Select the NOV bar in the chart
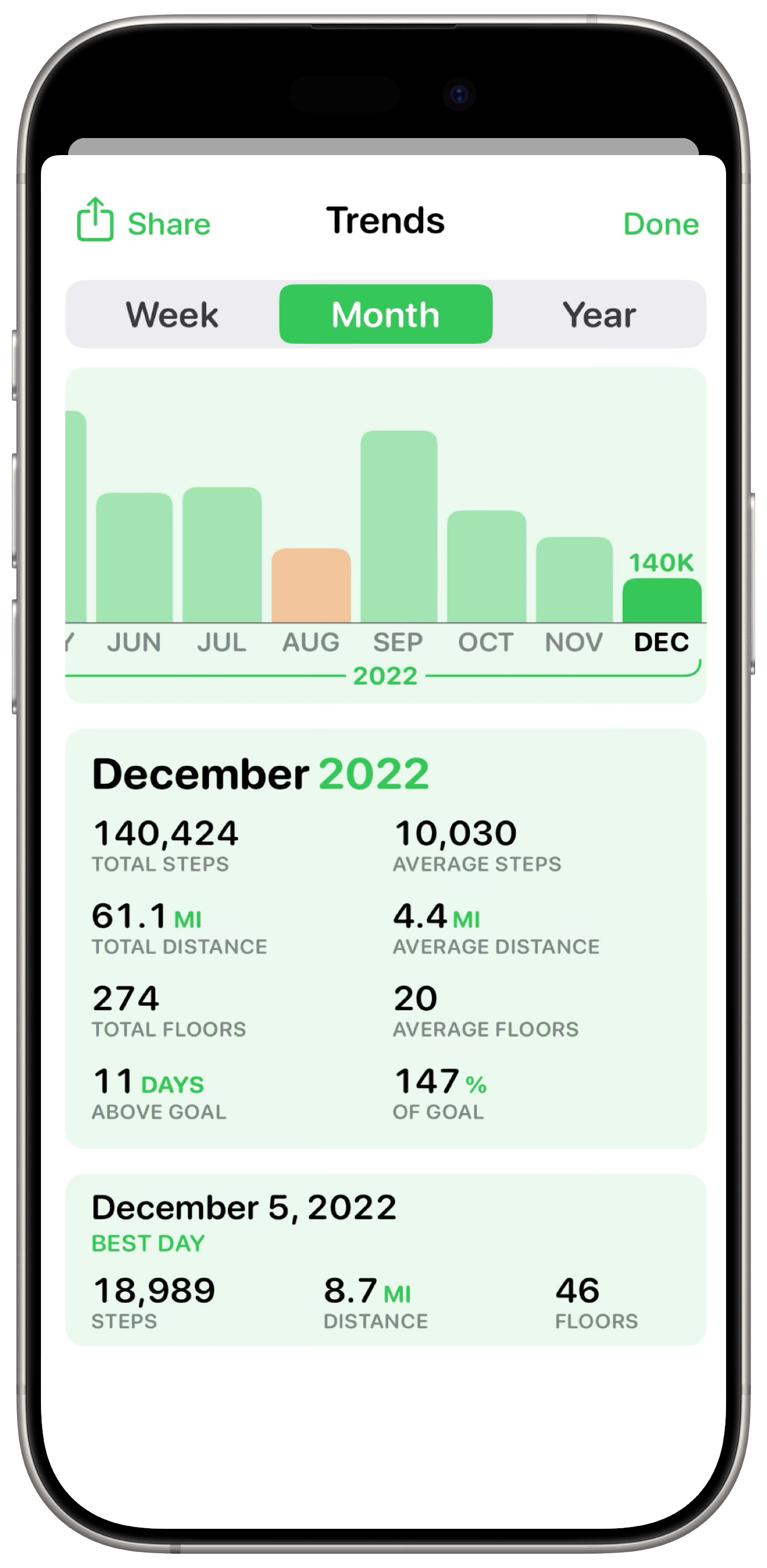 (x=574, y=580)
